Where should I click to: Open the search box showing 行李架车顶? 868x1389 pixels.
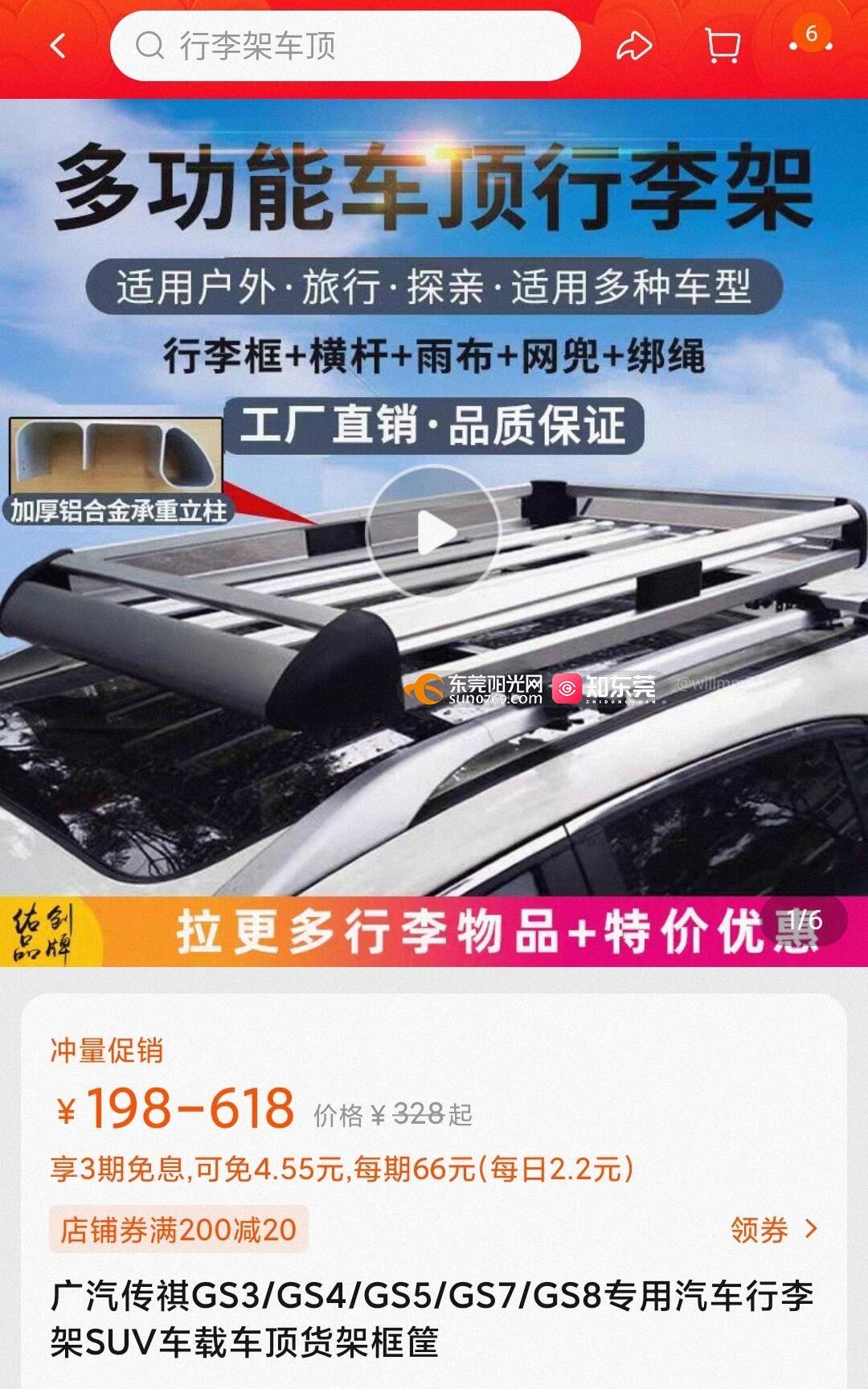click(x=346, y=46)
